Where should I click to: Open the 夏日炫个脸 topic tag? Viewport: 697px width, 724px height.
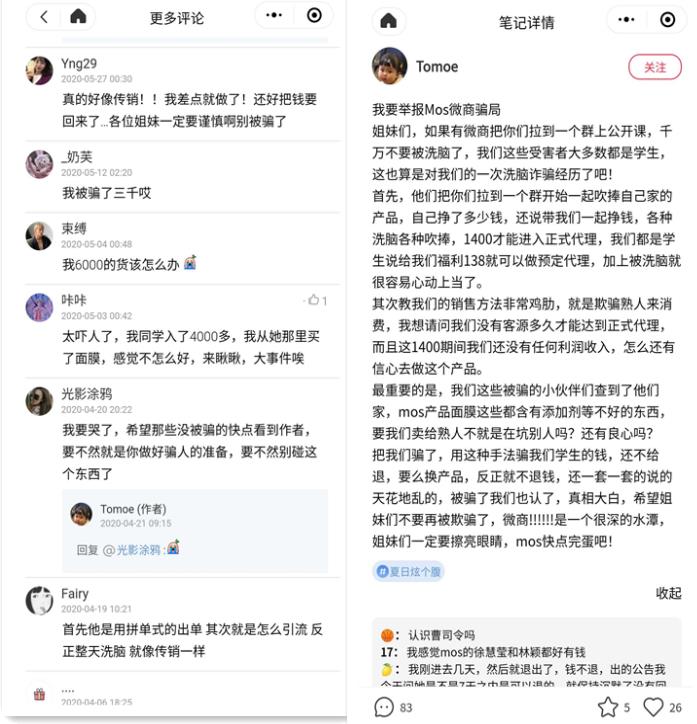click(408, 571)
